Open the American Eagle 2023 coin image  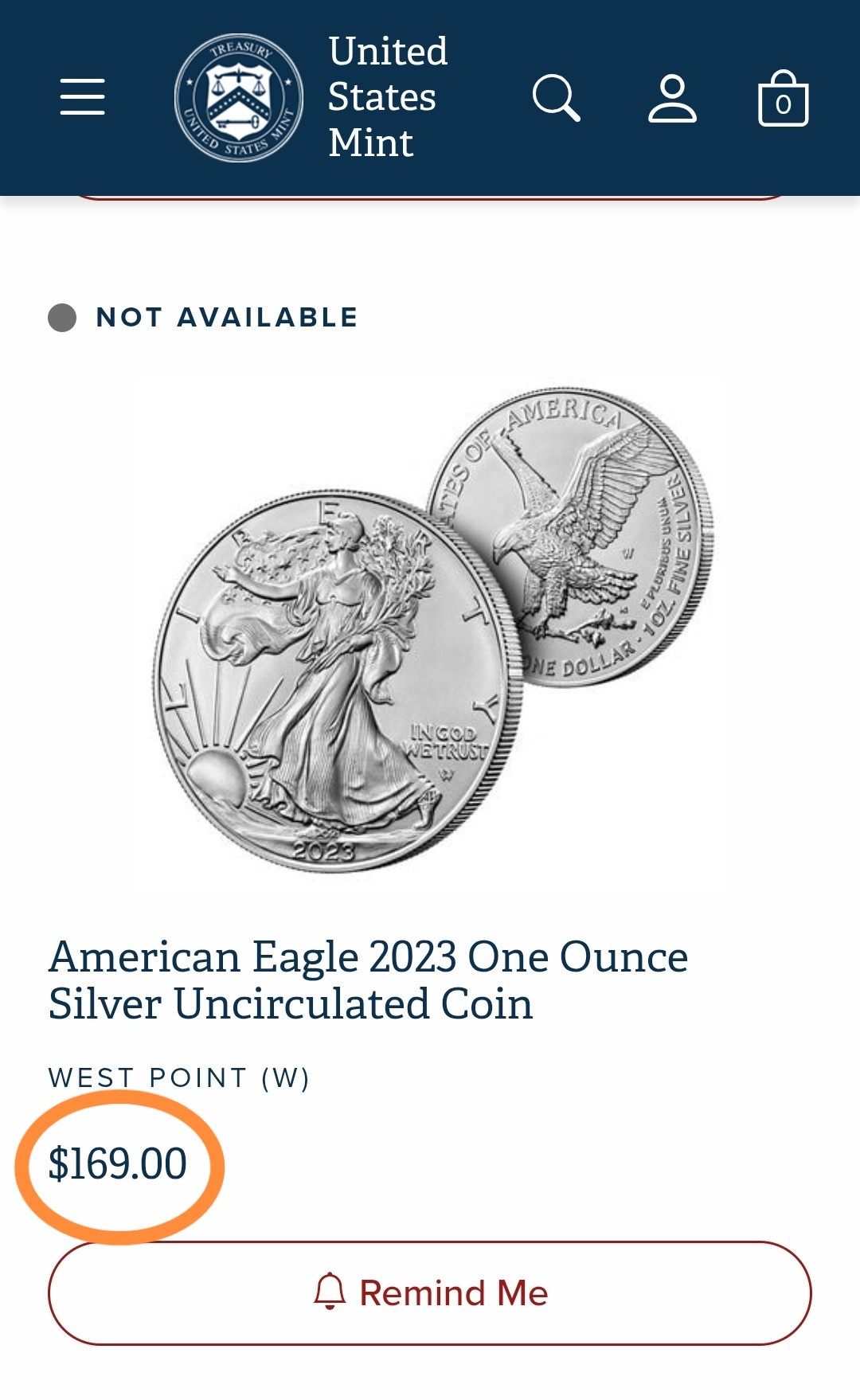(434, 629)
